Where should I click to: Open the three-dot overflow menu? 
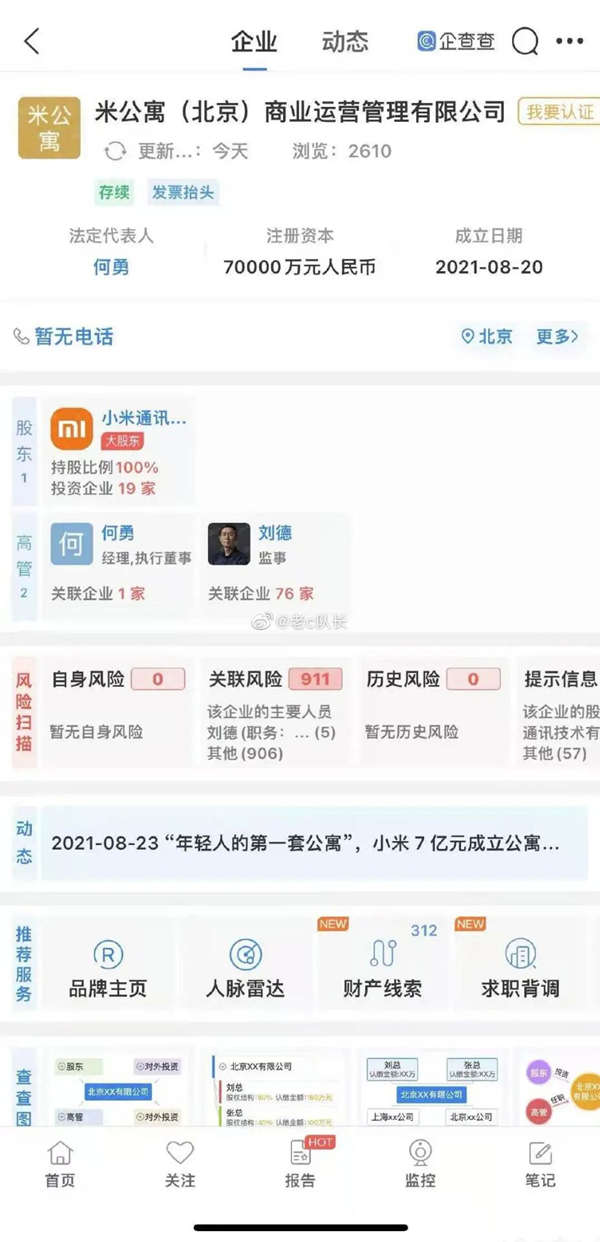pyautogui.click(x=569, y=42)
